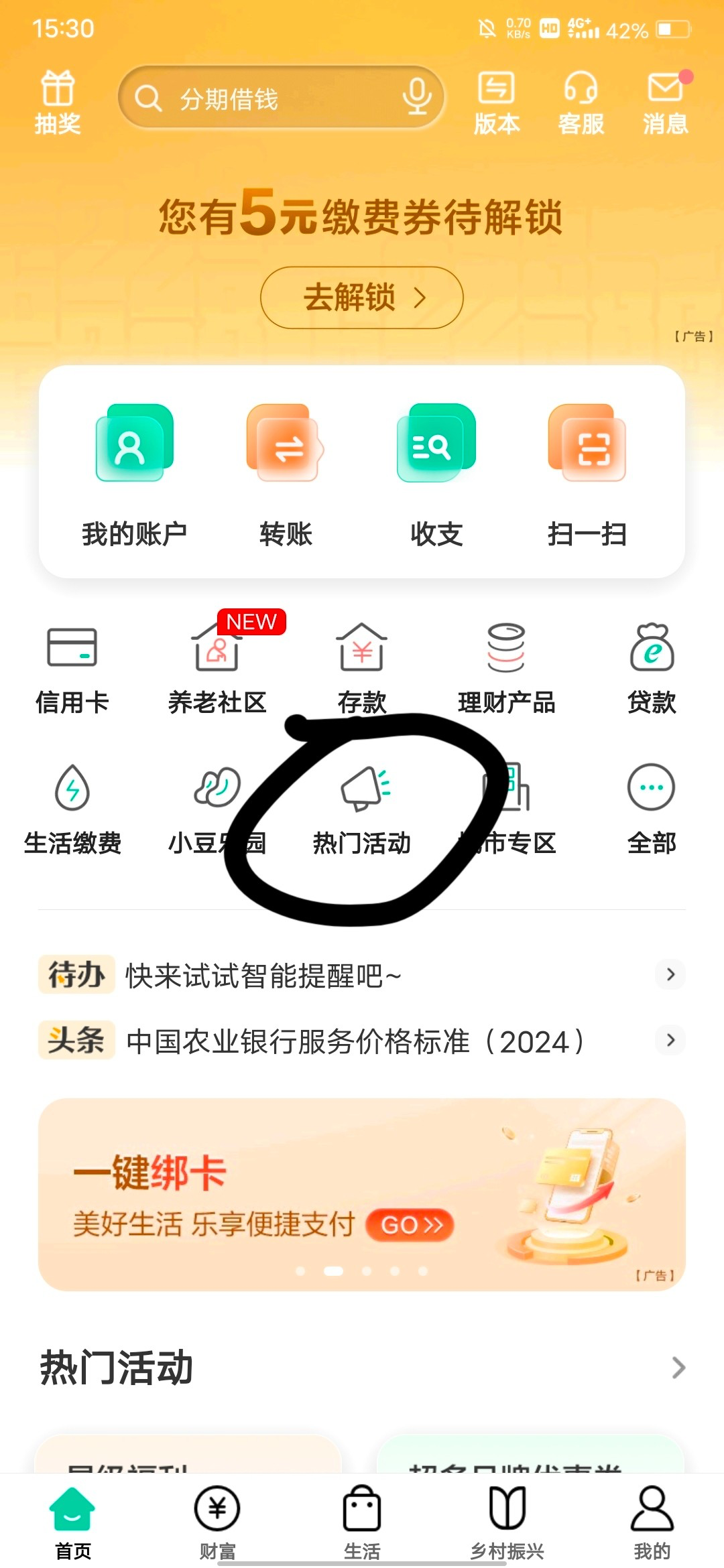Open the 抽奖 lottery gift icon

click(x=58, y=102)
